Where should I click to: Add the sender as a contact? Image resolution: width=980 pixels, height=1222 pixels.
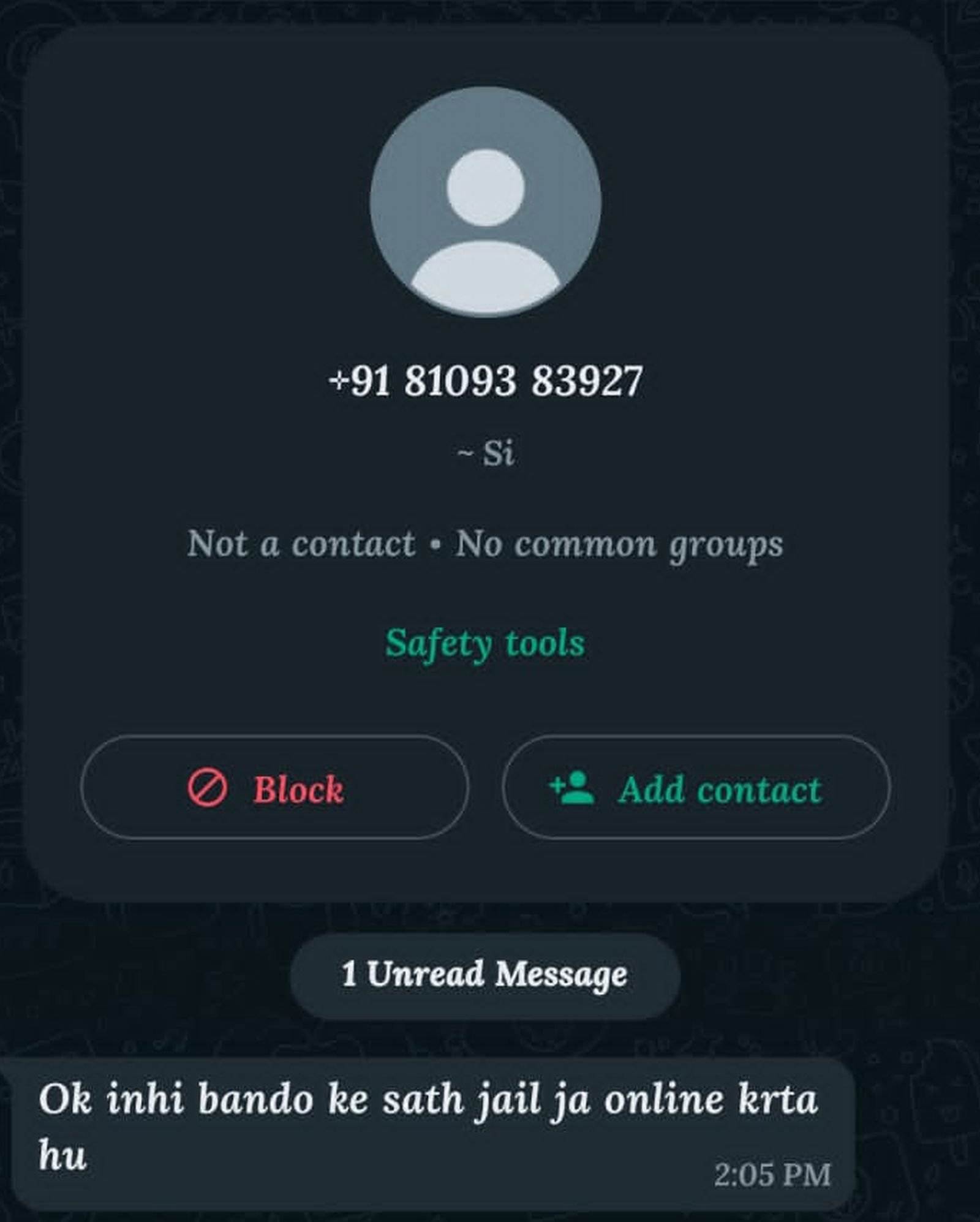pyautogui.click(x=696, y=788)
